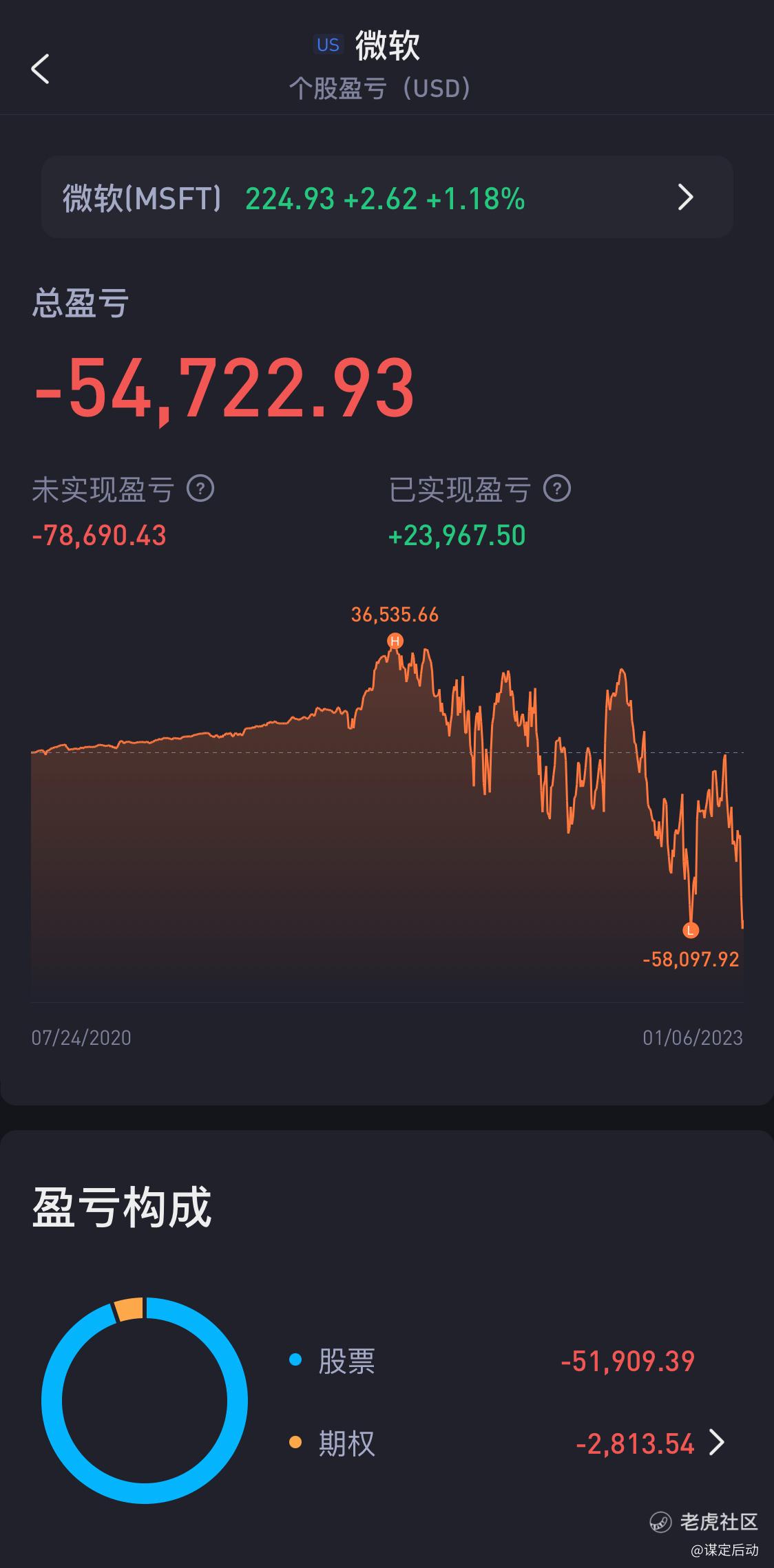Open the 微软(MSFT) stock quote row
The width and height of the screenshot is (774, 1568).
coord(386,198)
